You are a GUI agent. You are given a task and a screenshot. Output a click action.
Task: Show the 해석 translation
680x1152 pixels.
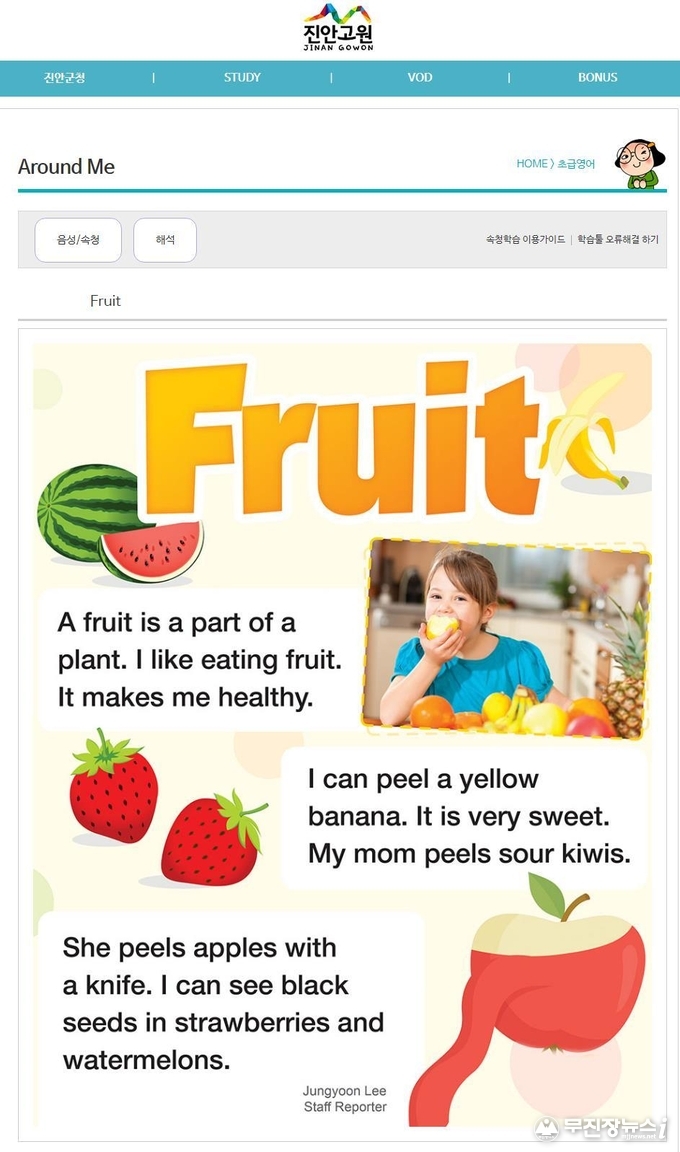coord(165,240)
